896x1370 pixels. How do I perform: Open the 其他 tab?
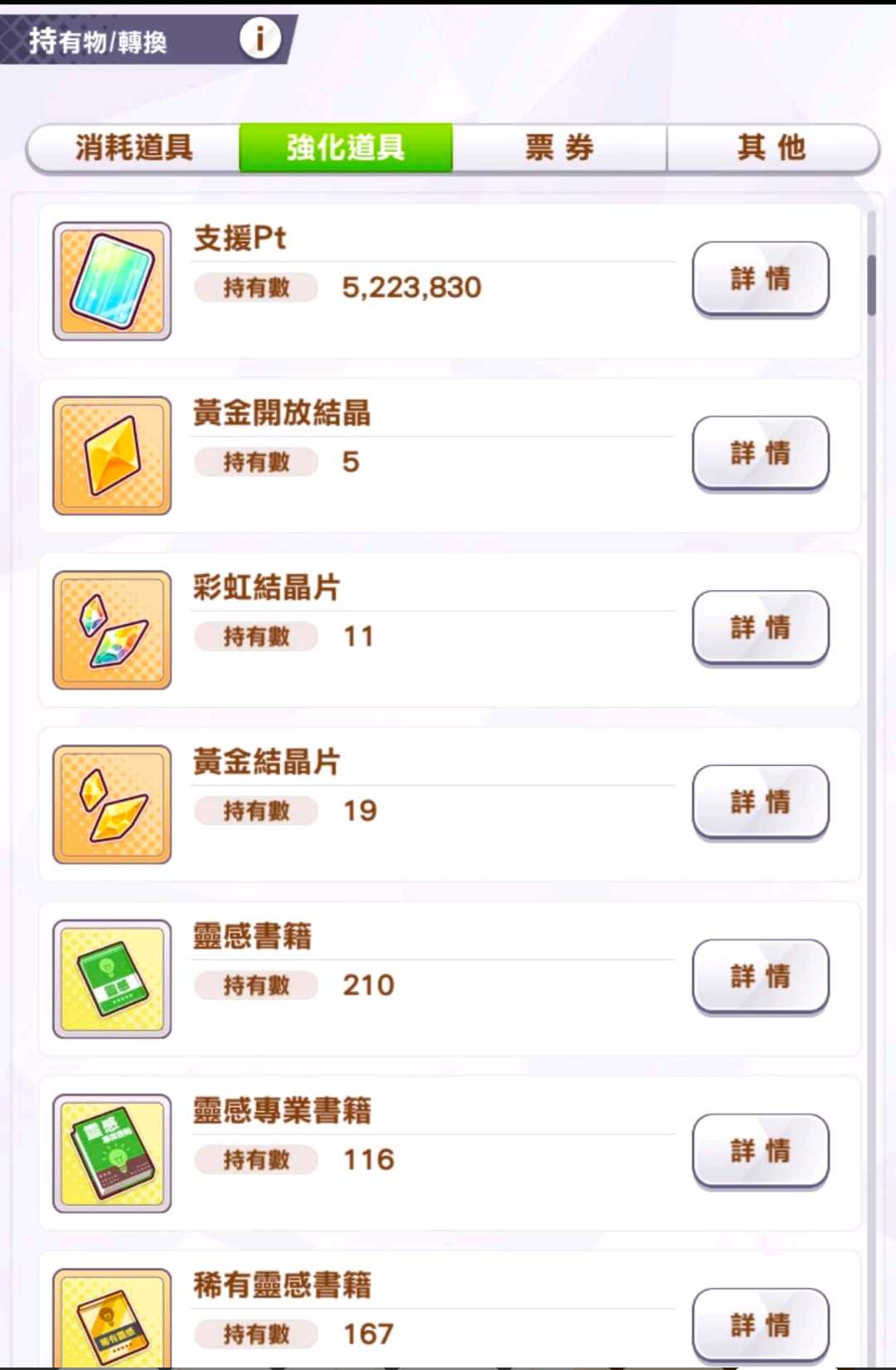pyautogui.click(x=772, y=148)
